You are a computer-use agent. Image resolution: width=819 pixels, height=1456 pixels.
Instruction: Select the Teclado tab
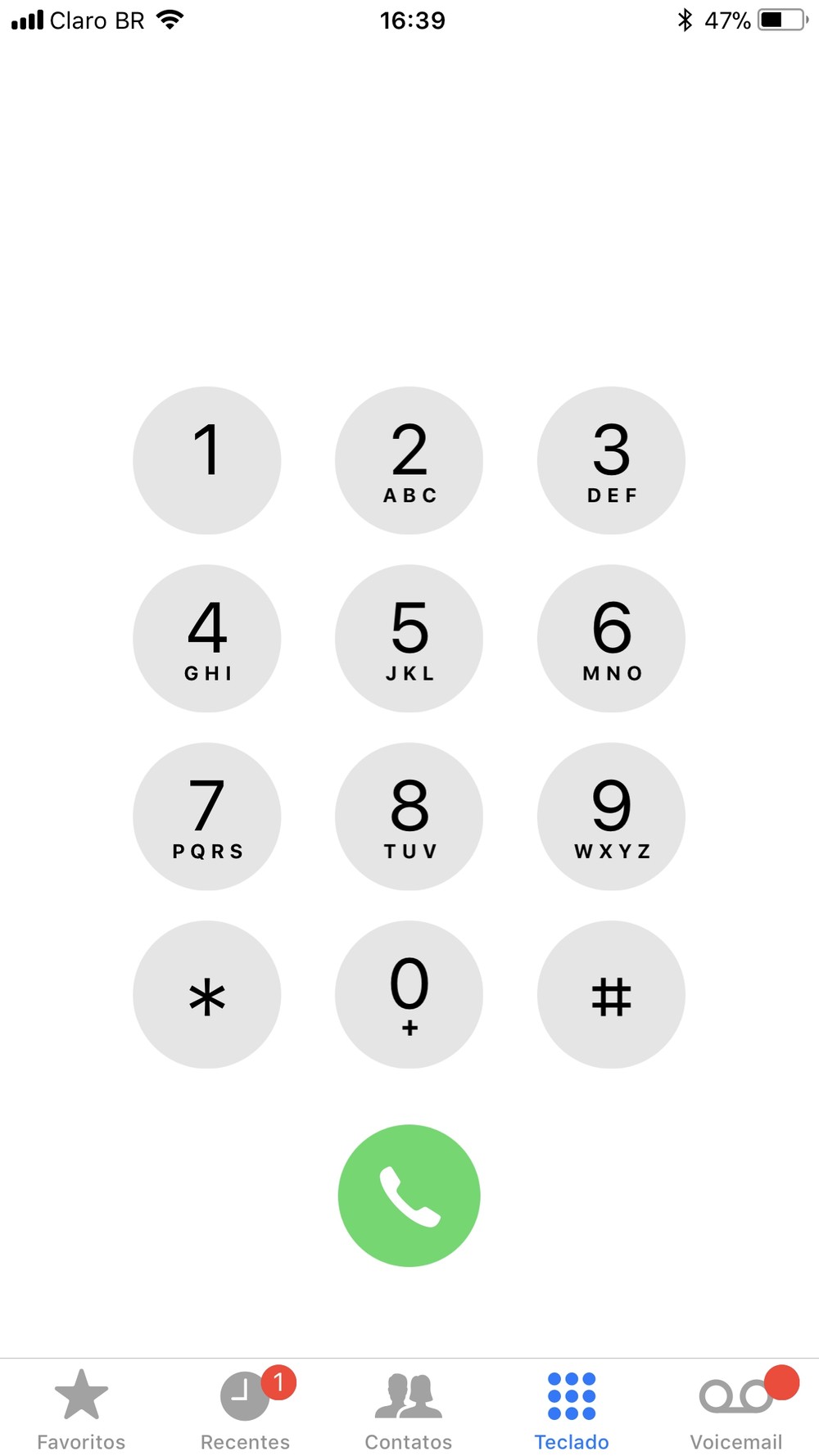coord(572,1409)
